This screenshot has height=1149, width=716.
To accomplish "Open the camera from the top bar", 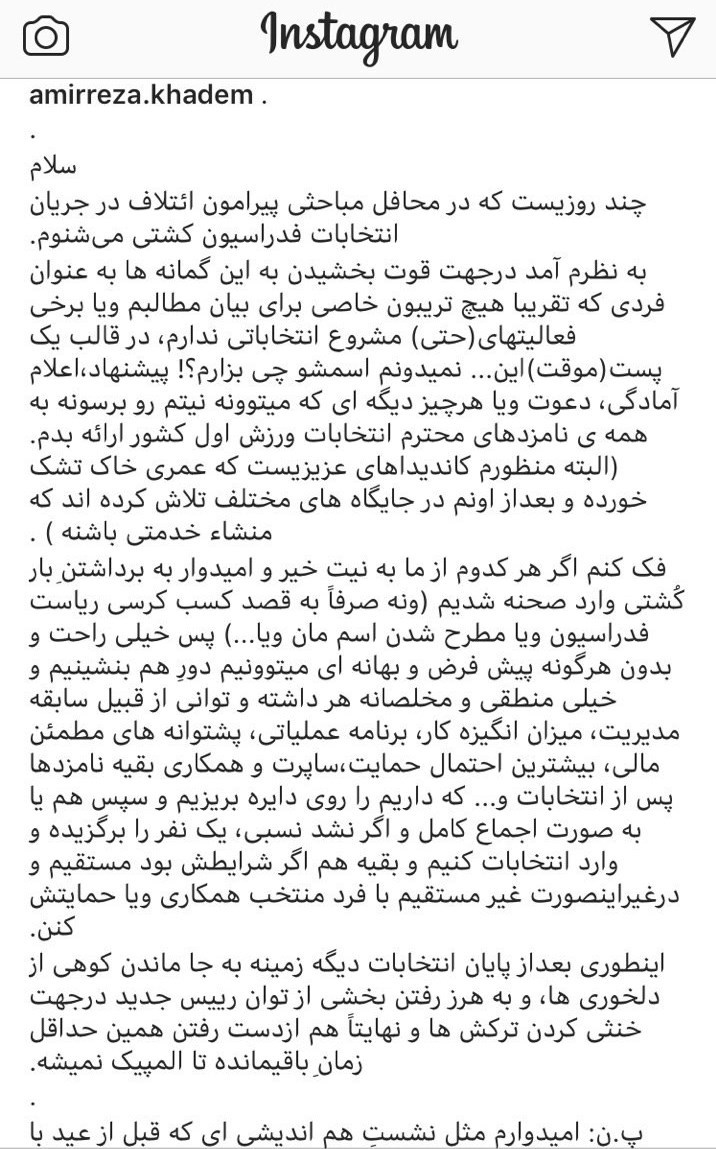I will click(46, 37).
